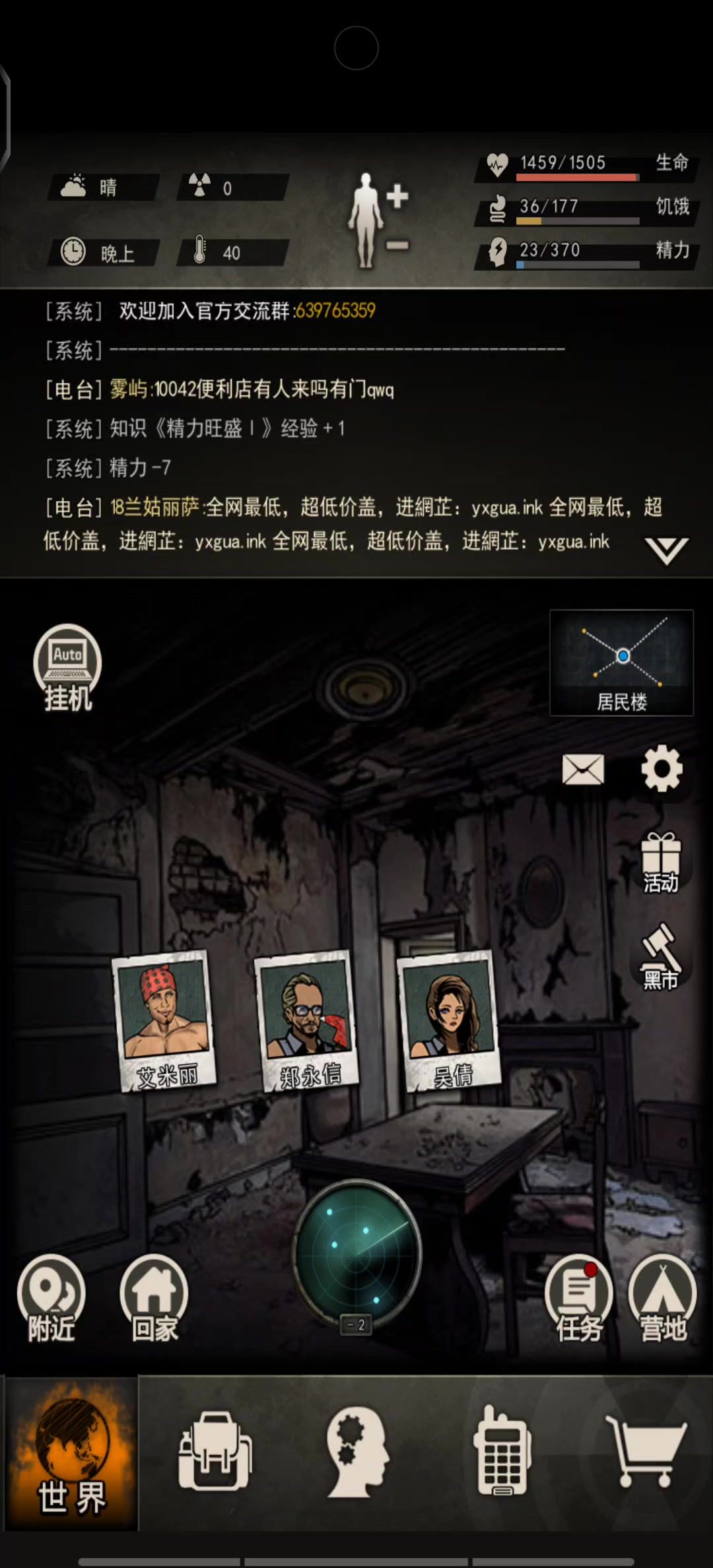The image size is (713, 1568).
Task: Open the 挂机 auto-play button
Action: (x=67, y=667)
